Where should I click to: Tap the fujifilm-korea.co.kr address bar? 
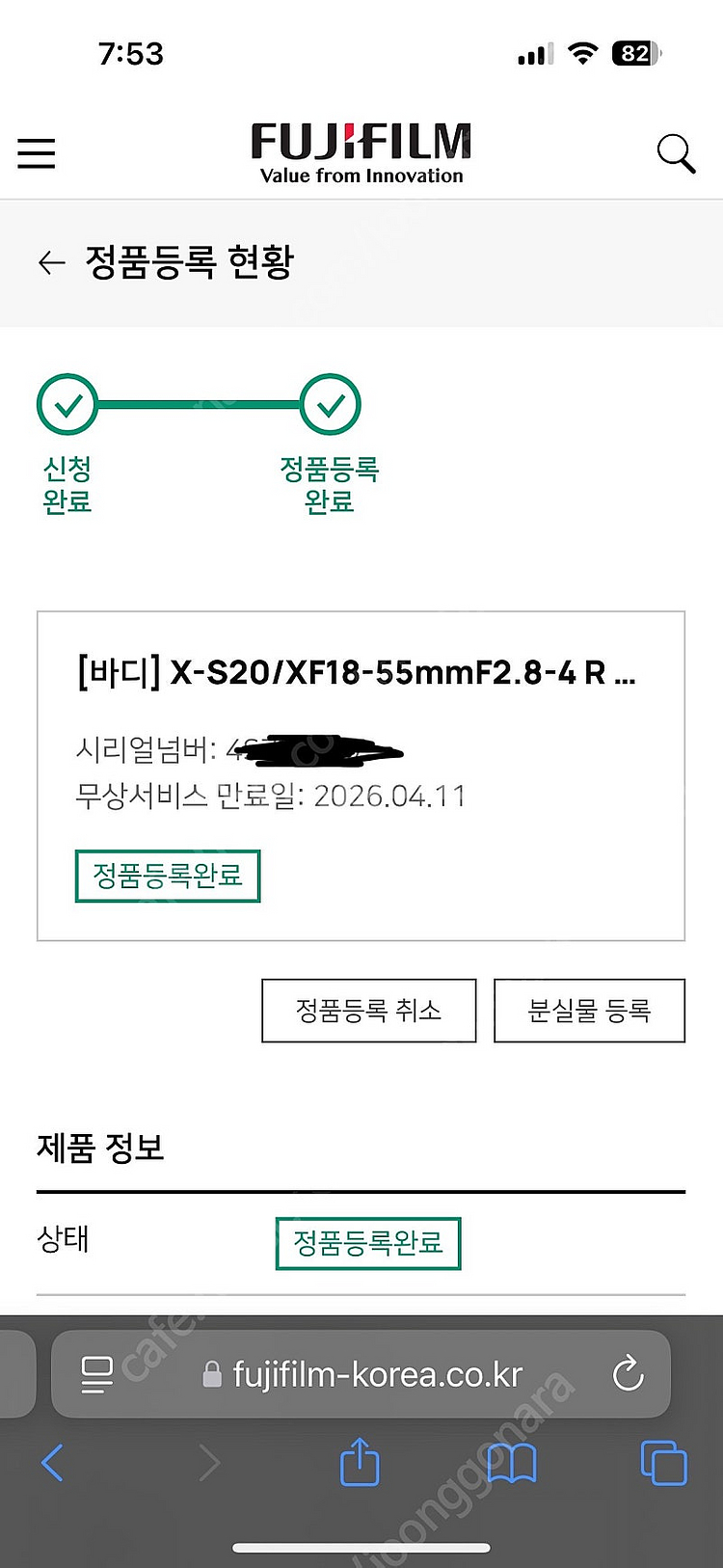(376, 1374)
